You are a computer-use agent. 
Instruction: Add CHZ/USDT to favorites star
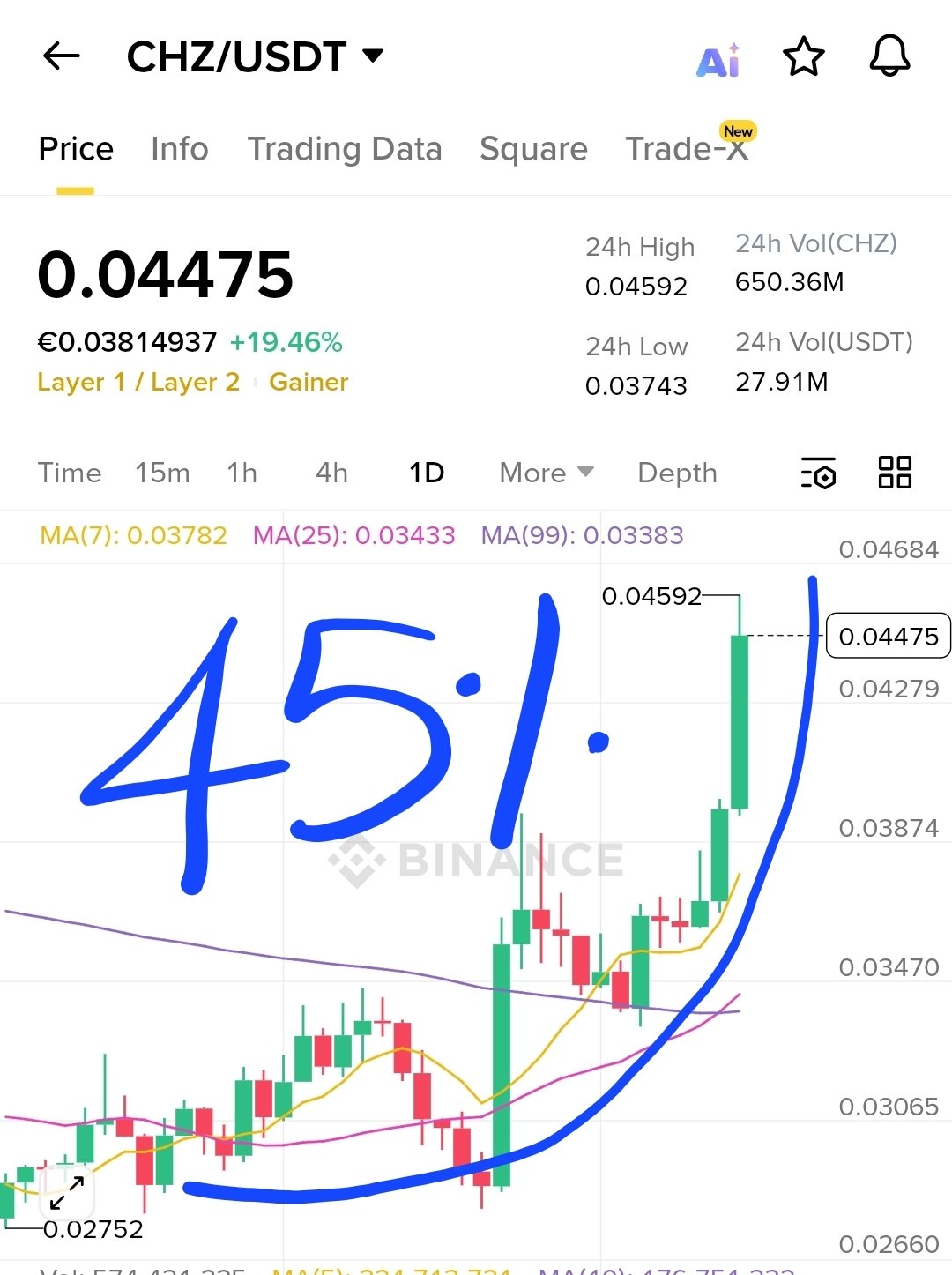pos(803,57)
